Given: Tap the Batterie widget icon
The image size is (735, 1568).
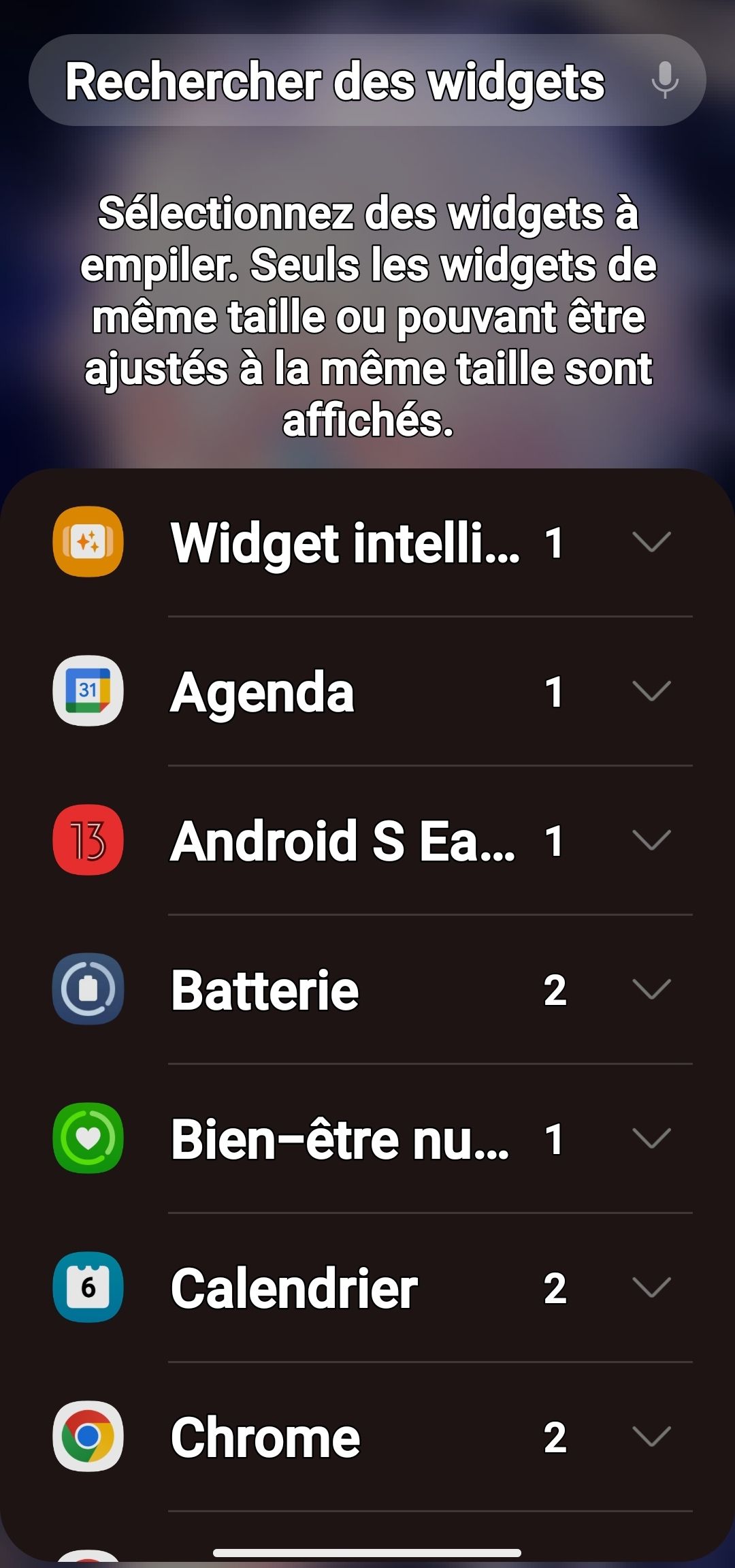Looking at the screenshot, I should click(87, 991).
